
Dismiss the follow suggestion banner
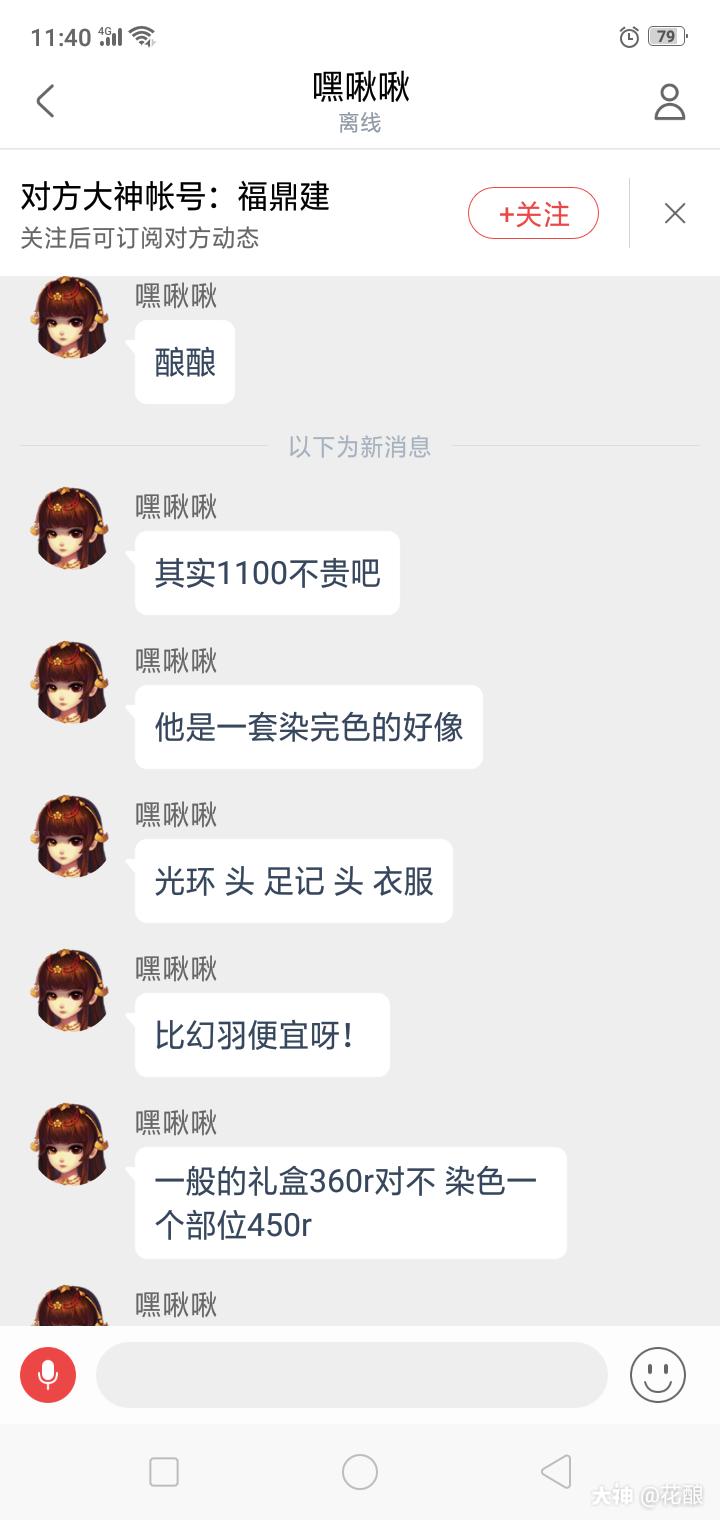675,213
